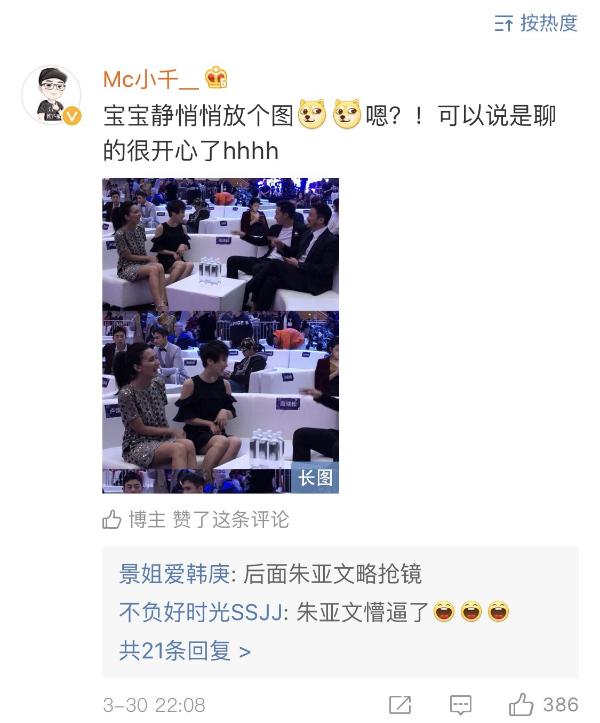The height and width of the screenshot is (723, 600).
Task: Open the attached long image
Action: tap(220, 335)
